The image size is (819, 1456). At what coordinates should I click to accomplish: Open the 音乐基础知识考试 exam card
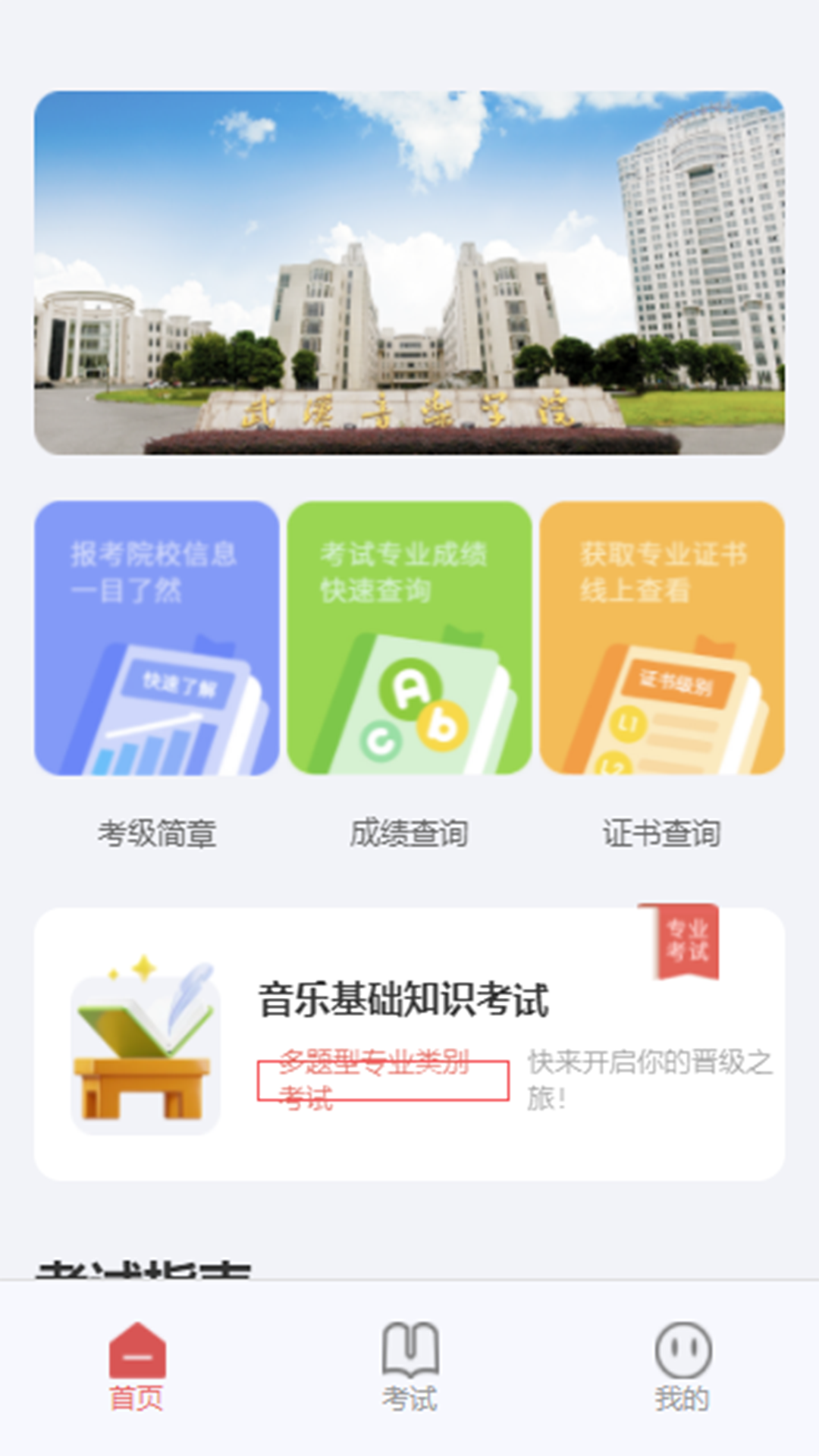[x=409, y=1043]
